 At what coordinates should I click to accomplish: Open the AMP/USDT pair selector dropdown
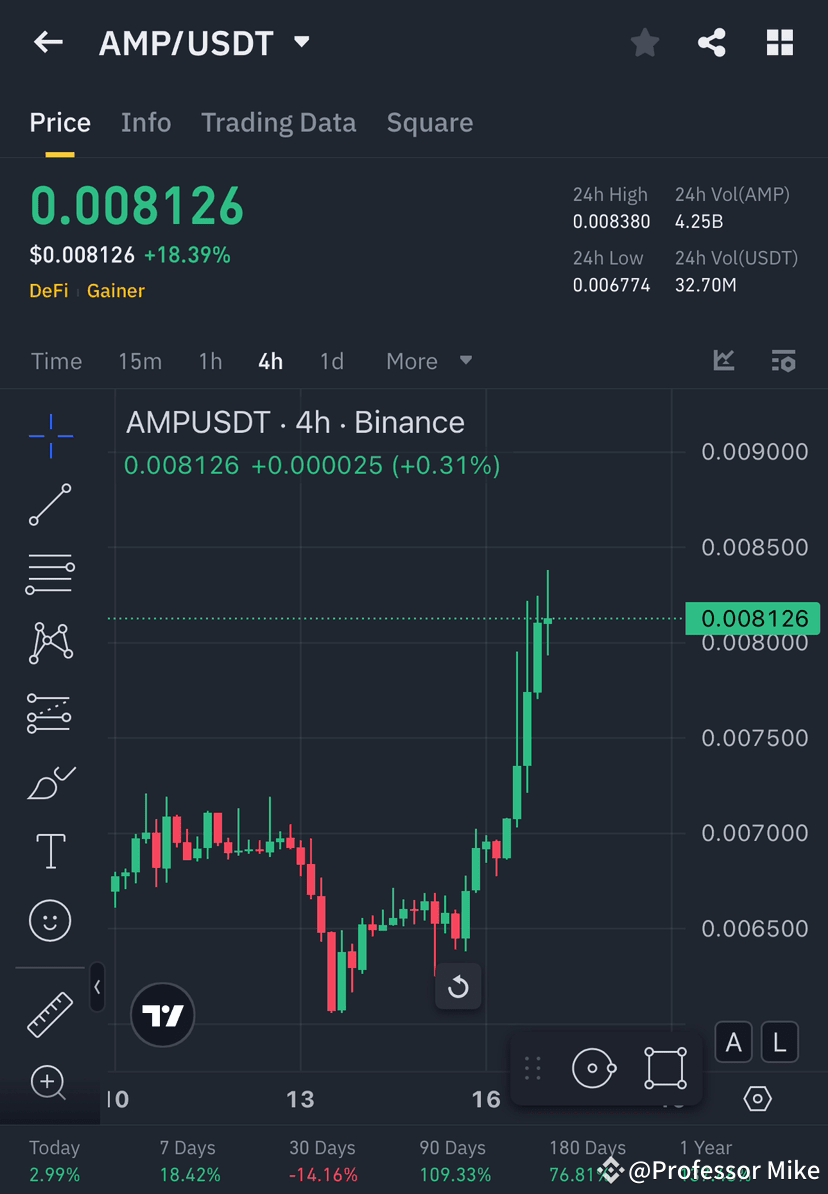(x=199, y=42)
